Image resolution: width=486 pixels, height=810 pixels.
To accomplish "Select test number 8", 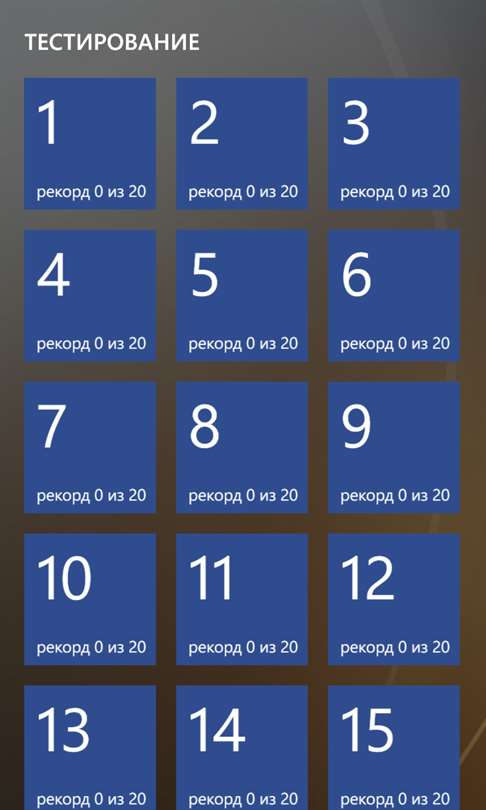I will (x=242, y=447).
